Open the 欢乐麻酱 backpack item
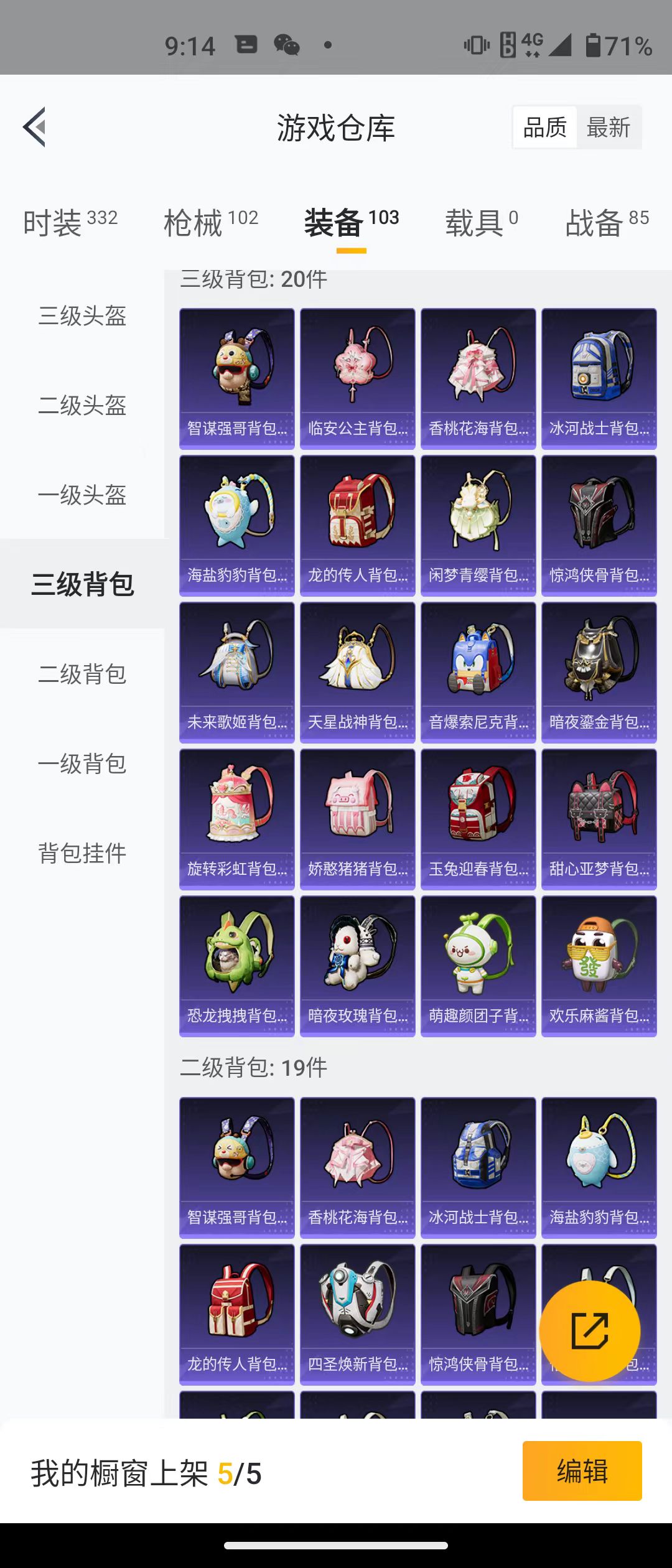The width and height of the screenshot is (672, 1568). point(599,966)
